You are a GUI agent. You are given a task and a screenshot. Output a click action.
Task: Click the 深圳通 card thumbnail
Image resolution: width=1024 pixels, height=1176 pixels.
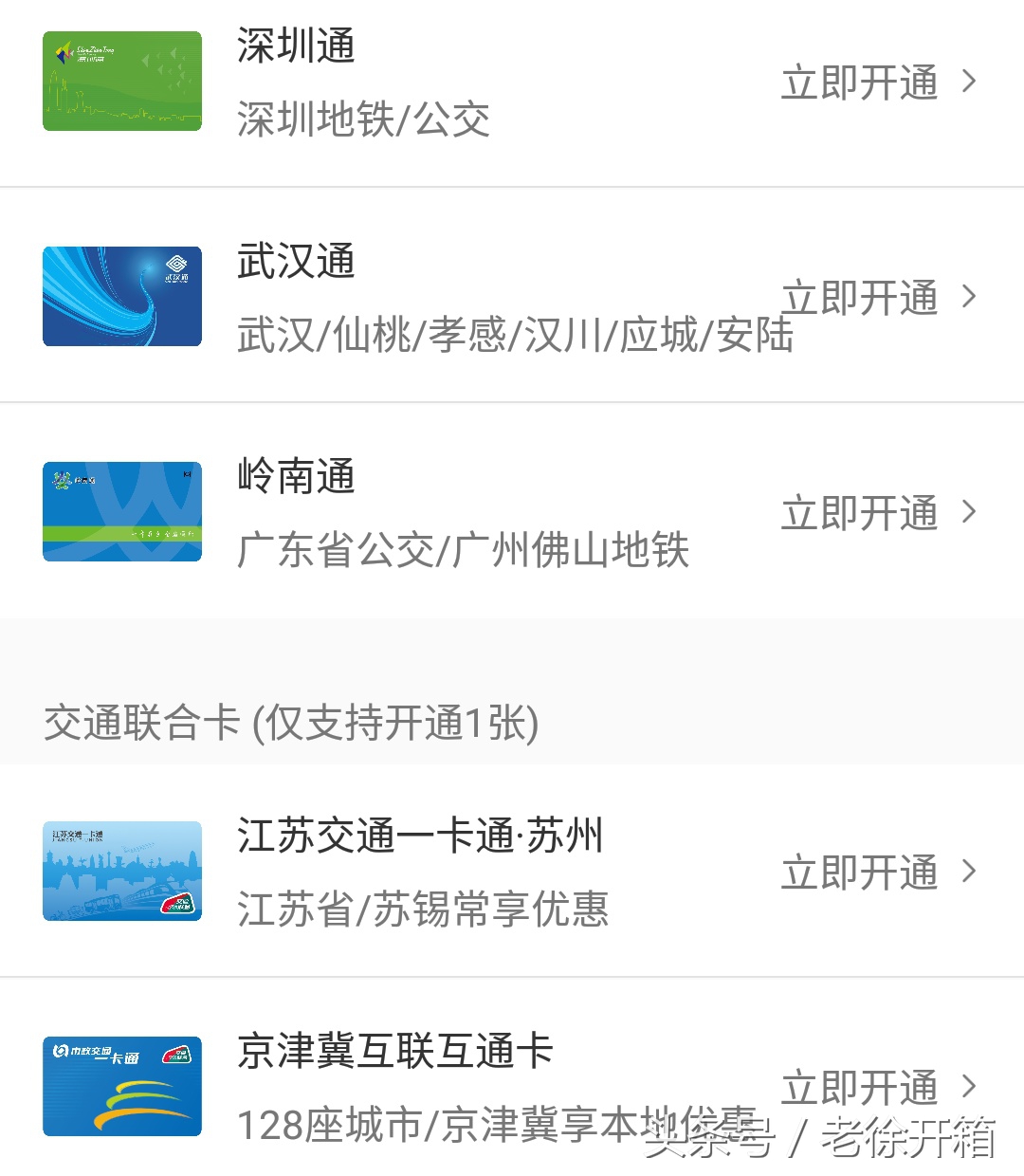tap(121, 81)
